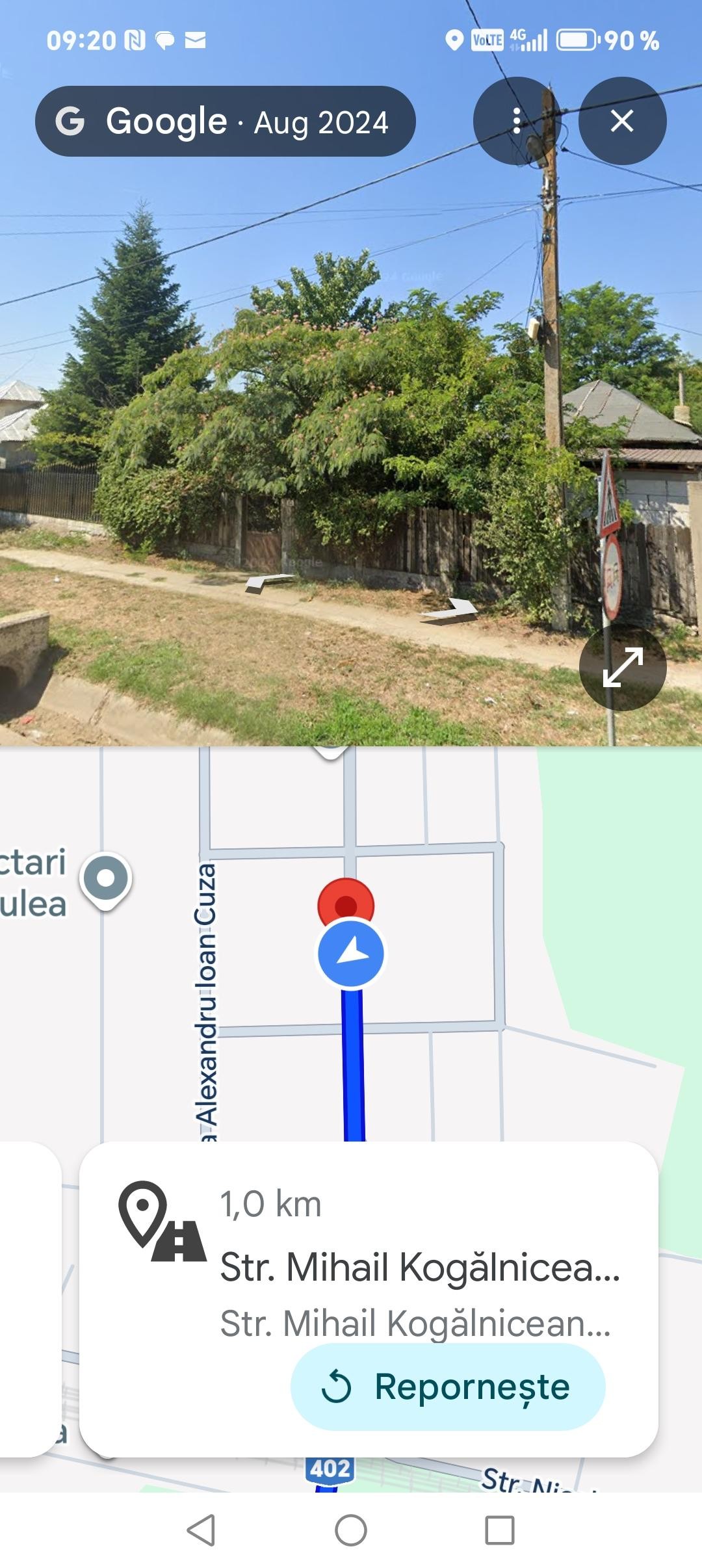Tap the gray place marker on the map
The image size is (702, 1568).
point(106,879)
